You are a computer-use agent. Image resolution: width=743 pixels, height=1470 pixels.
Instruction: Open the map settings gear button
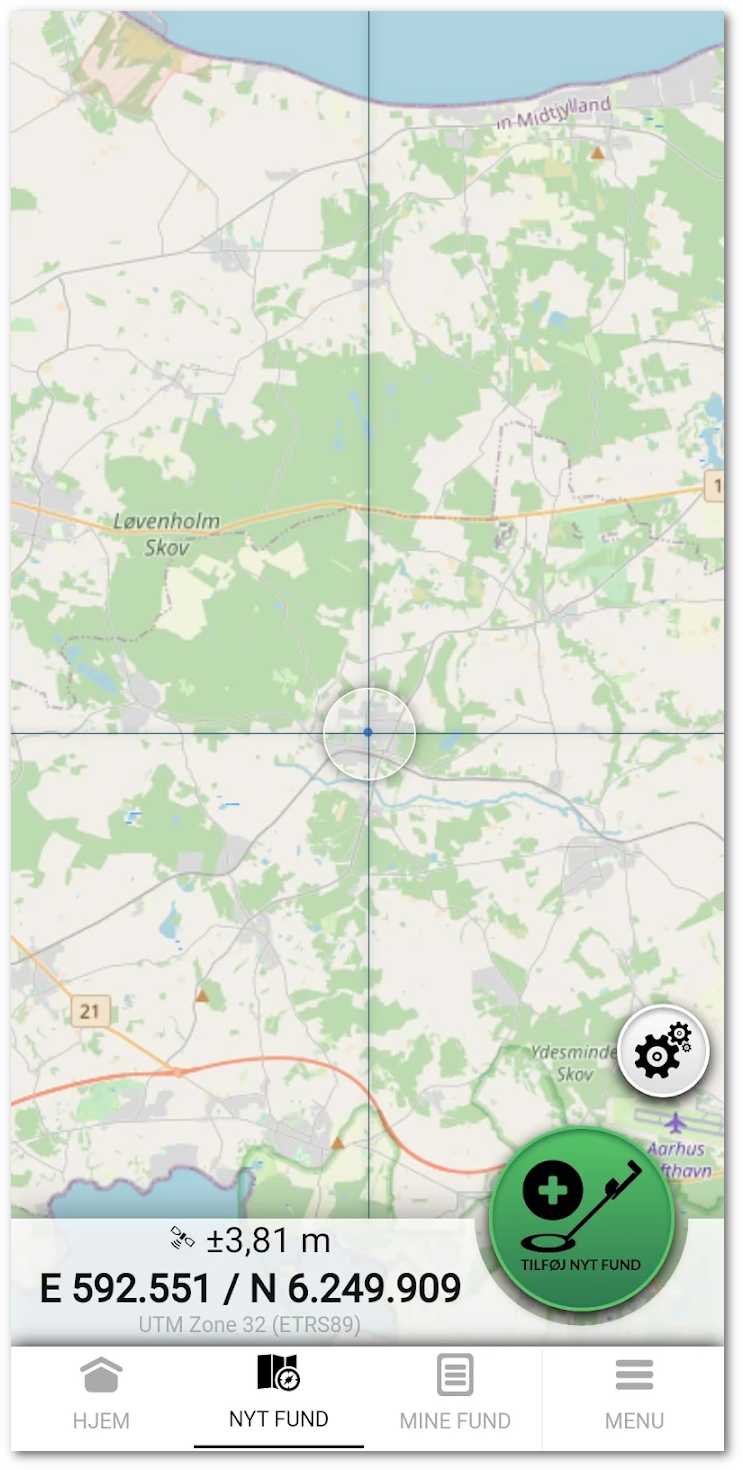(663, 1052)
